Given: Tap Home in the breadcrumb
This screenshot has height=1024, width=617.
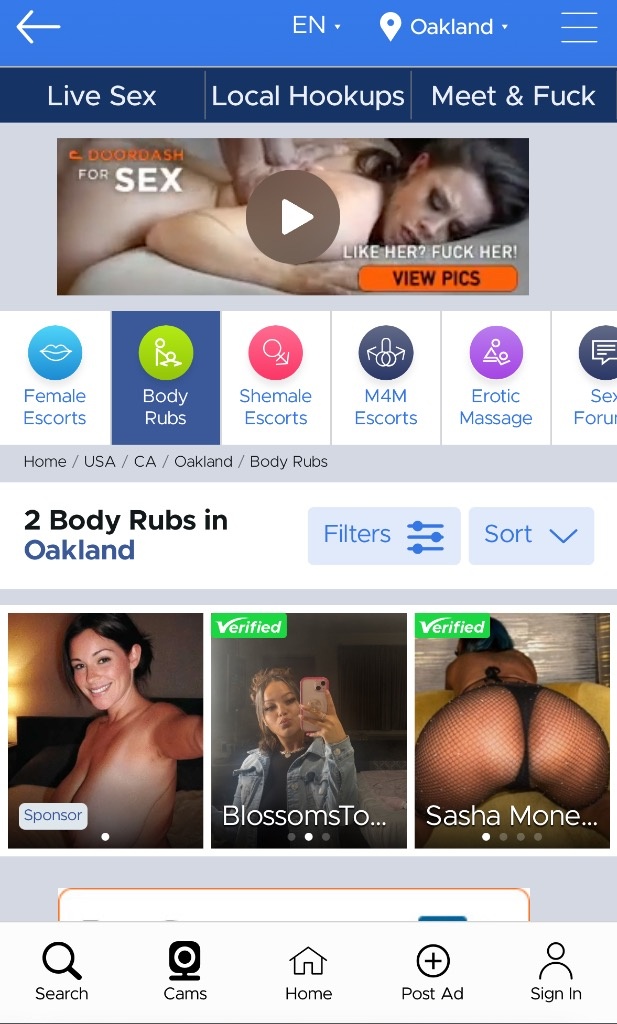Looking at the screenshot, I should (45, 462).
